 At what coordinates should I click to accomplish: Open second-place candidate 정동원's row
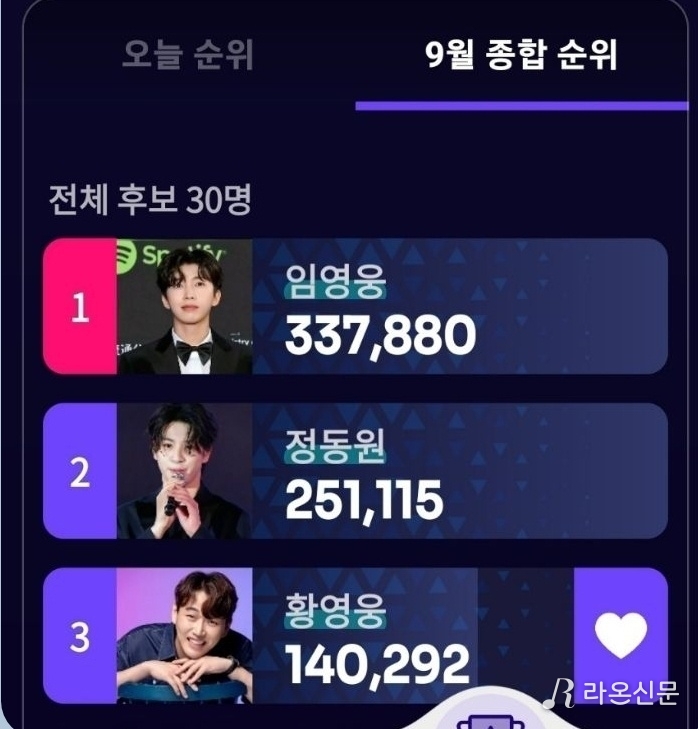point(400,471)
